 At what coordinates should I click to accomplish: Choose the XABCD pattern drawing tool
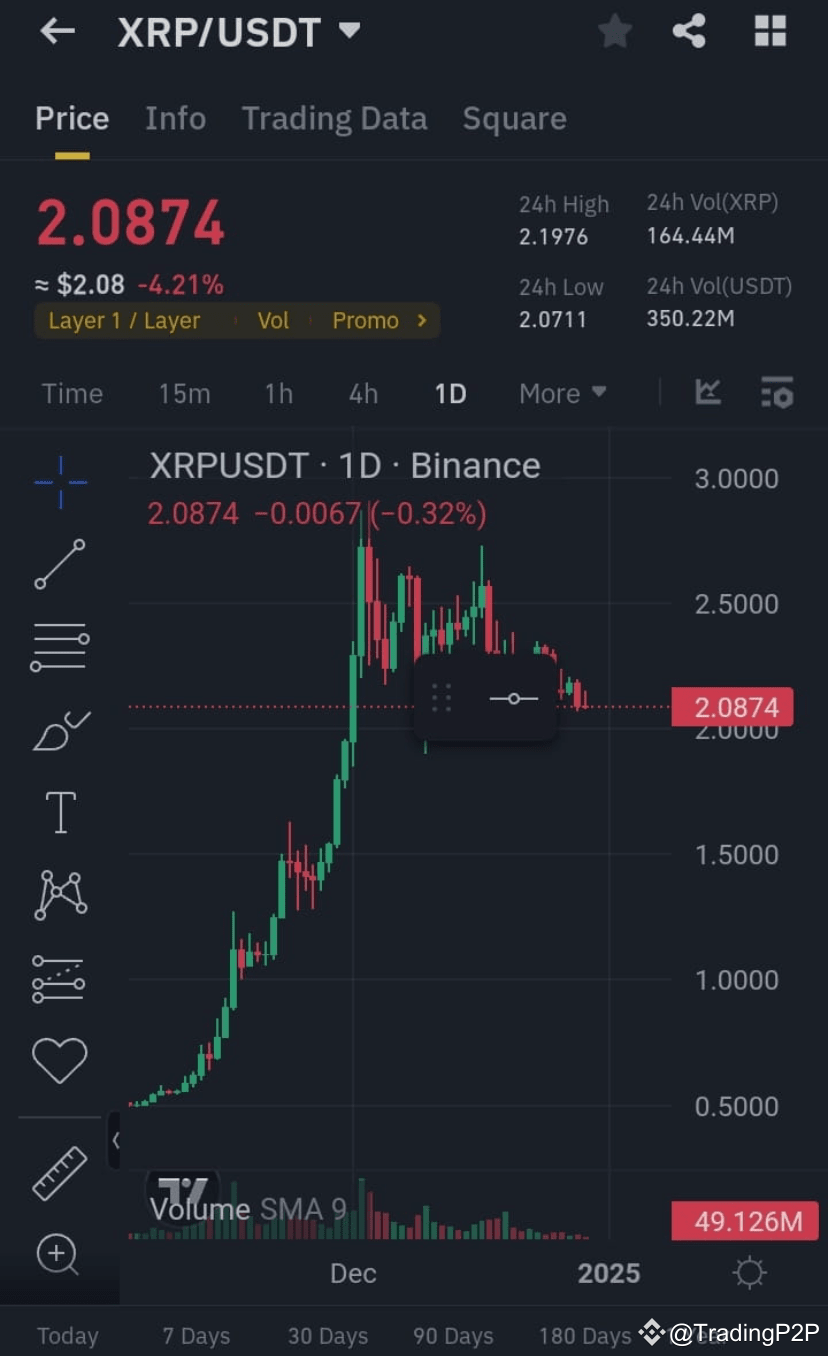[x=59, y=894]
